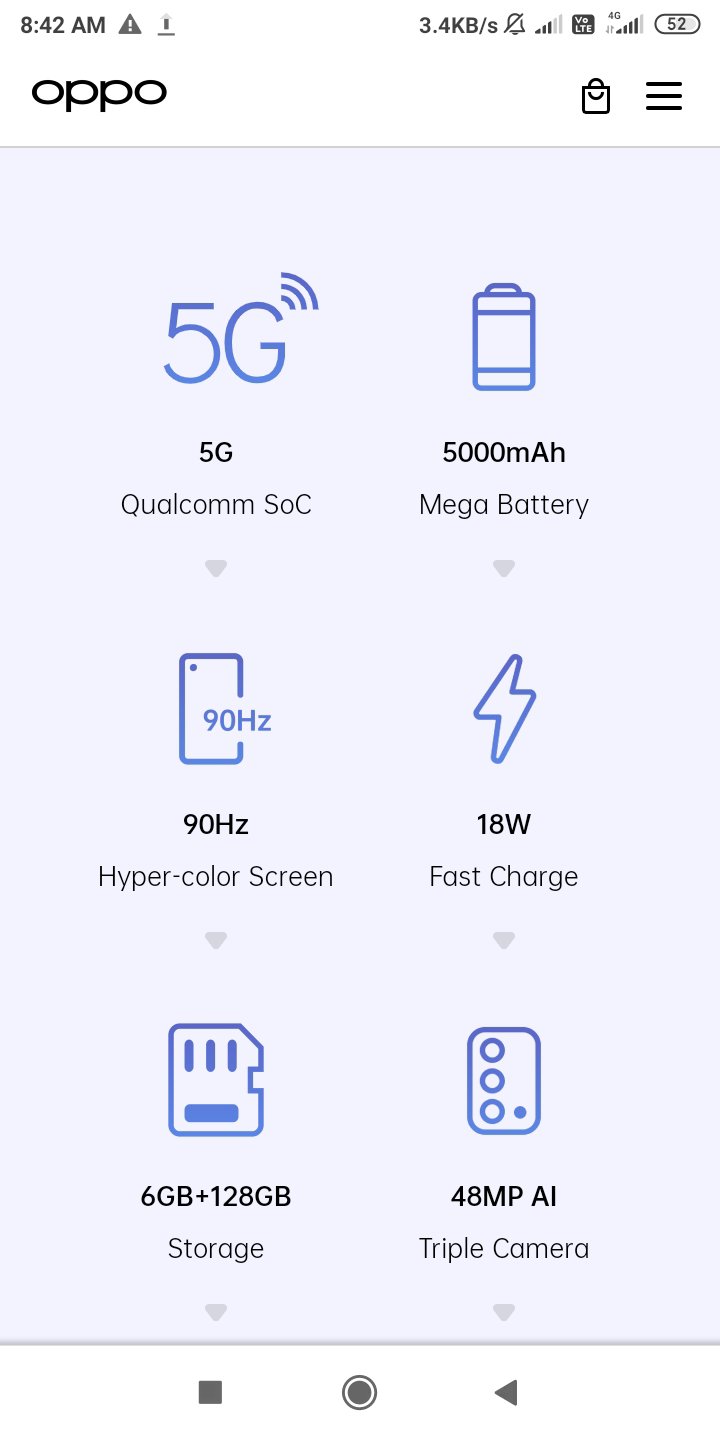
Task: Return to the home screen
Action: pos(359,1392)
